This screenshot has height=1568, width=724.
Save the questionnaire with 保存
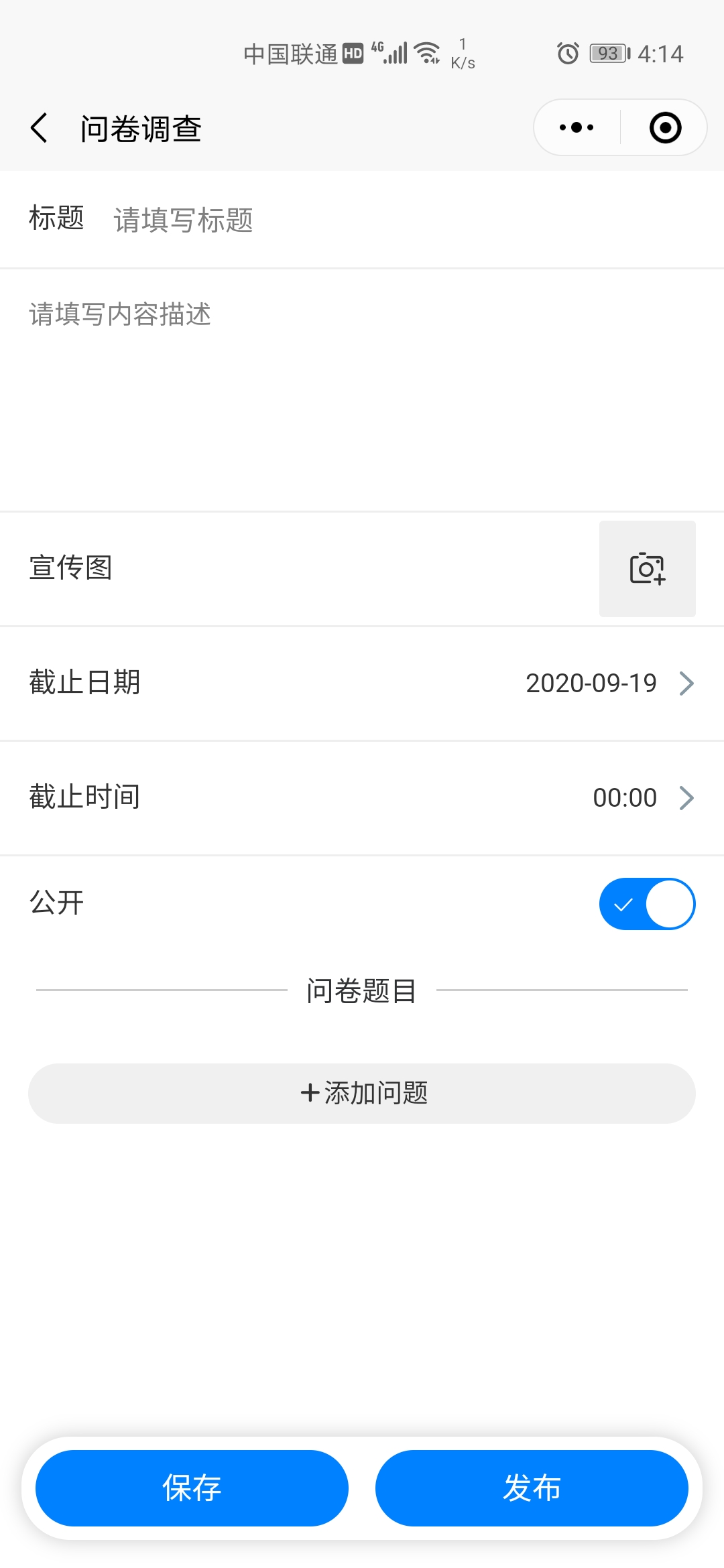192,1488
